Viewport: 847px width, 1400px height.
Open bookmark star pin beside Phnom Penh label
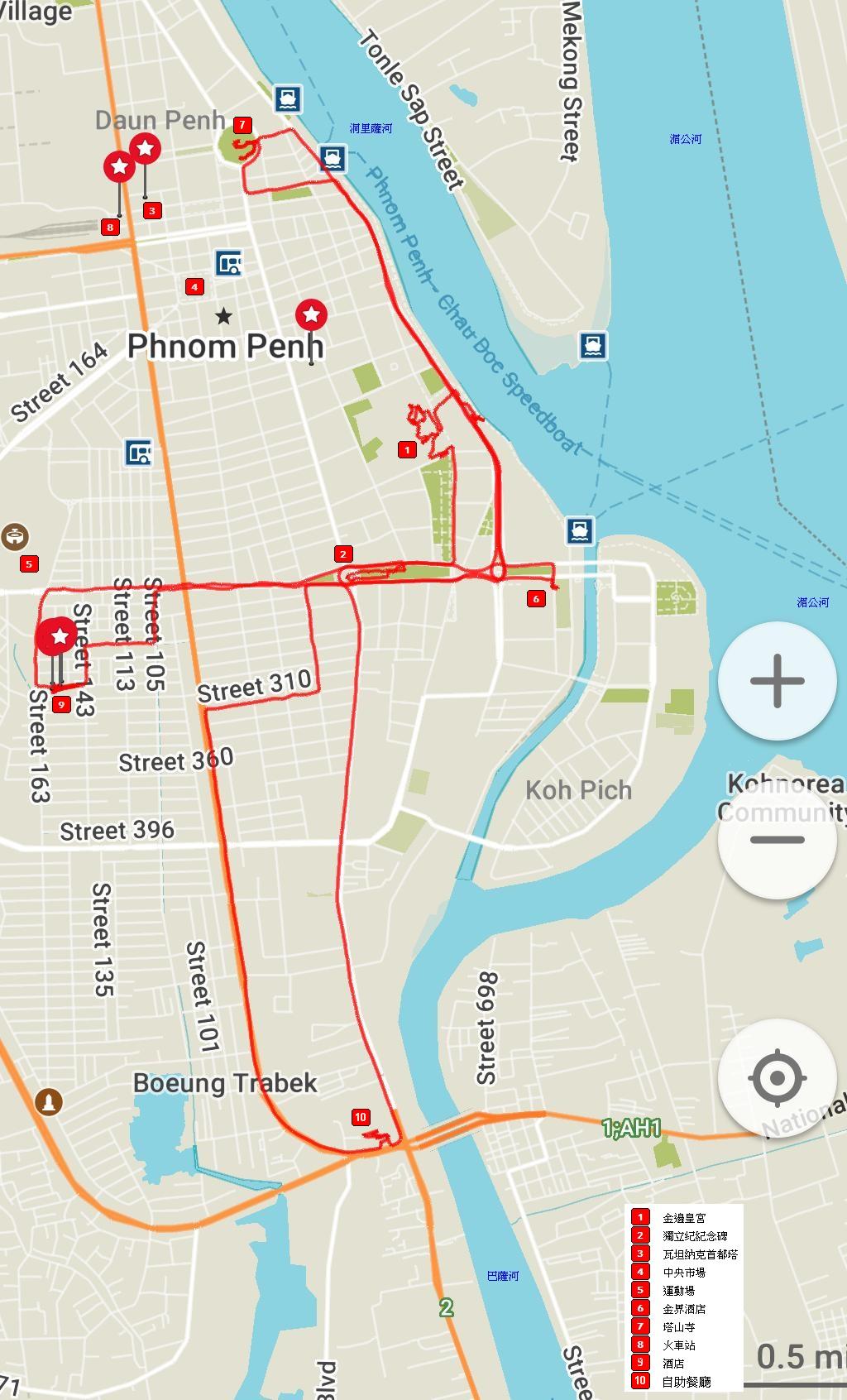tap(311, 314)
